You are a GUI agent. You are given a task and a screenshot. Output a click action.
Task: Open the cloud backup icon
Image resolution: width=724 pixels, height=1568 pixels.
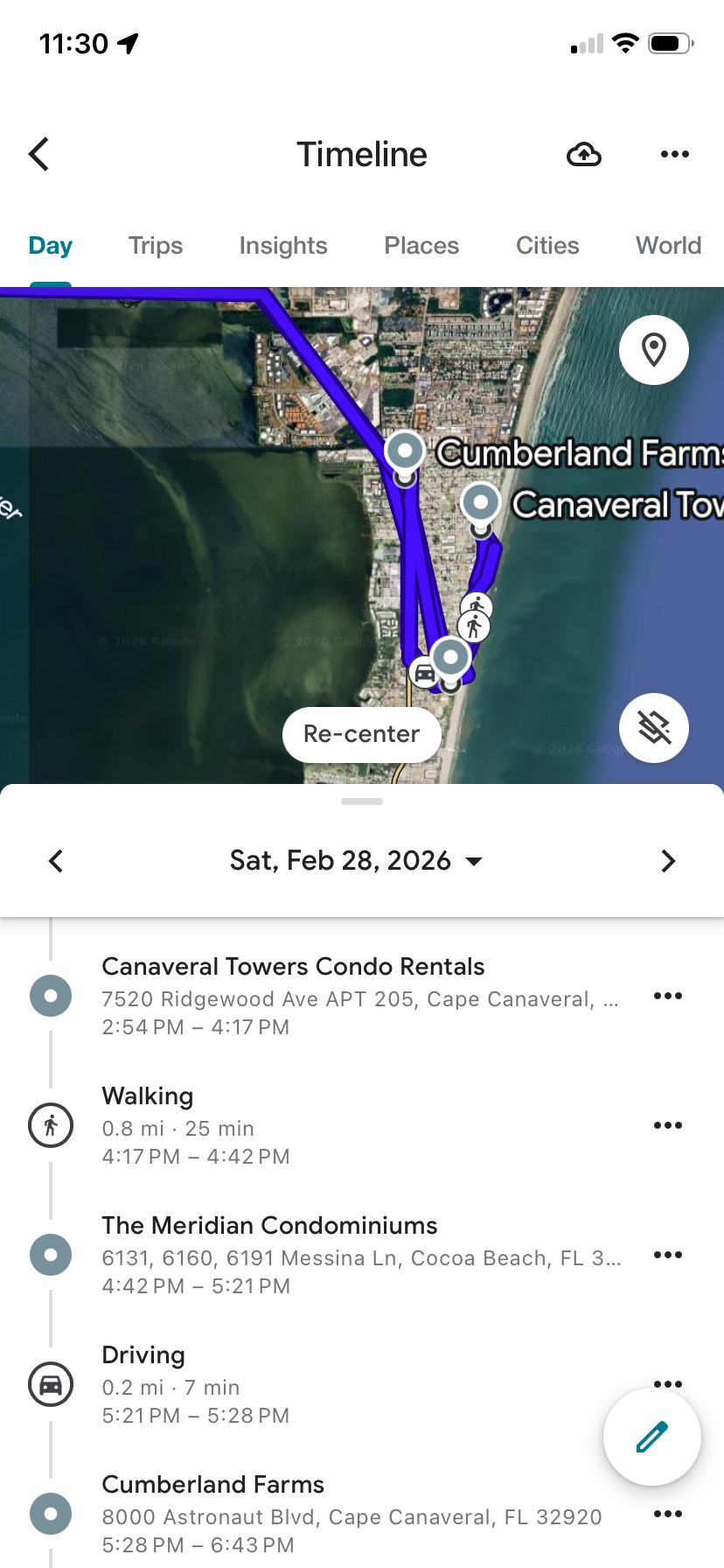[583, 155]
